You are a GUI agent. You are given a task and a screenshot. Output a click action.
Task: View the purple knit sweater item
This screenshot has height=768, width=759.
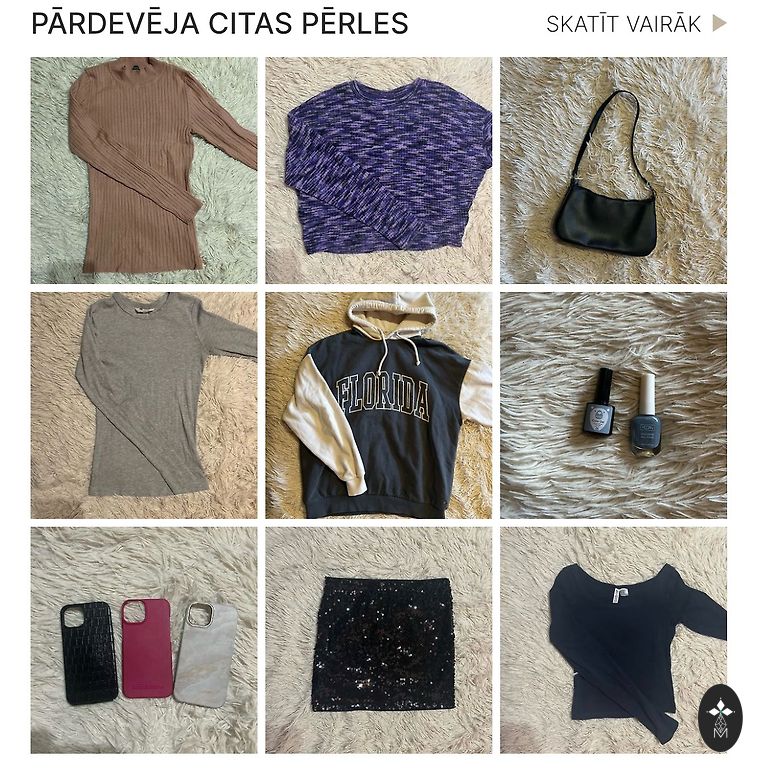click(x=379, y=170)
